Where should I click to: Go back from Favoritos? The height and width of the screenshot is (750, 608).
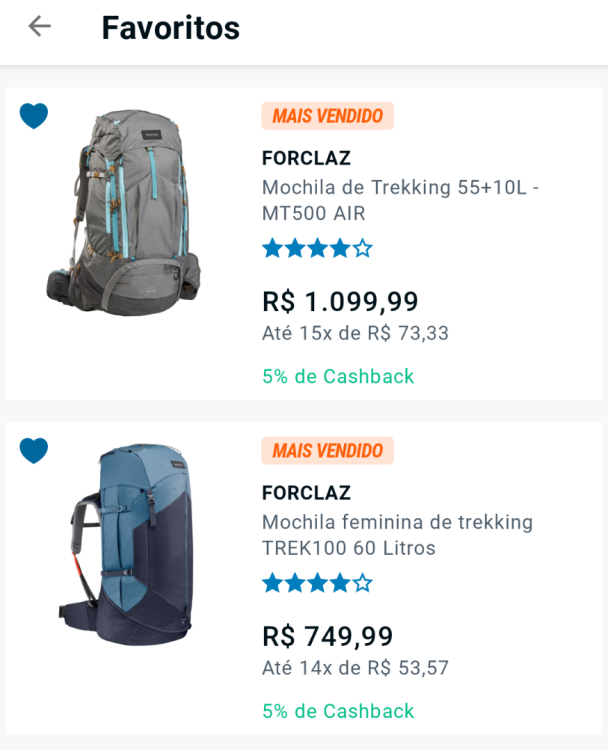(39, 27)
